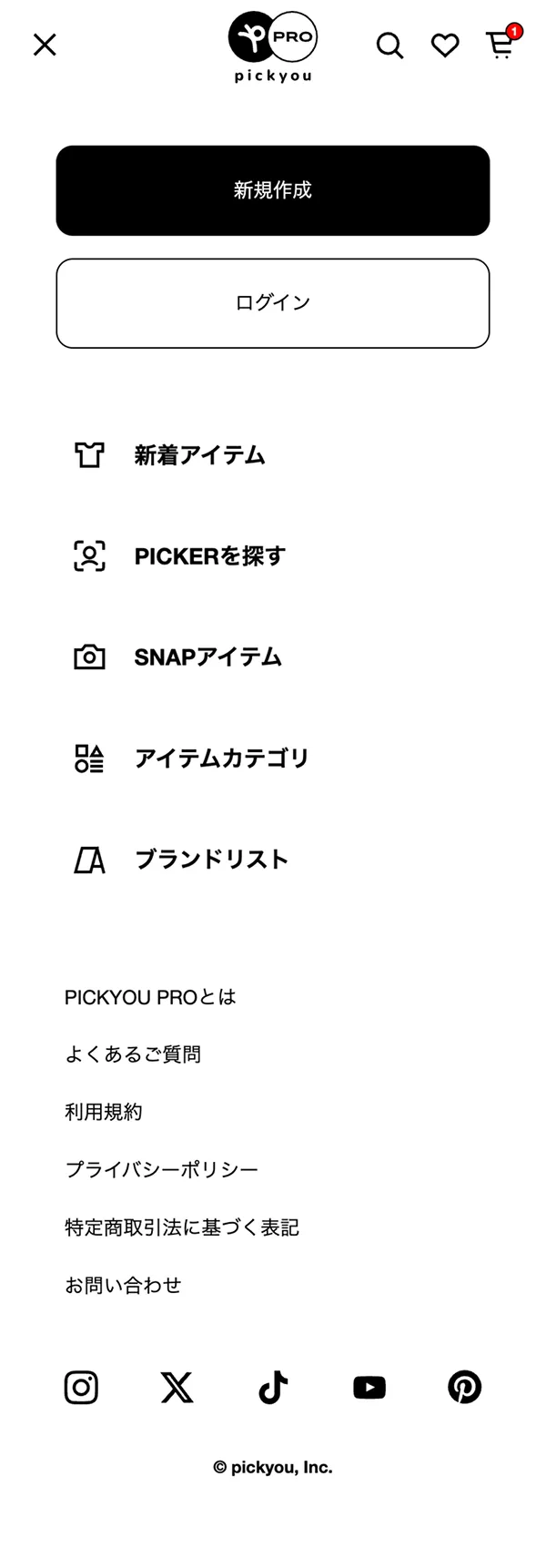Open the search magnifier icon

pos(389,45)
